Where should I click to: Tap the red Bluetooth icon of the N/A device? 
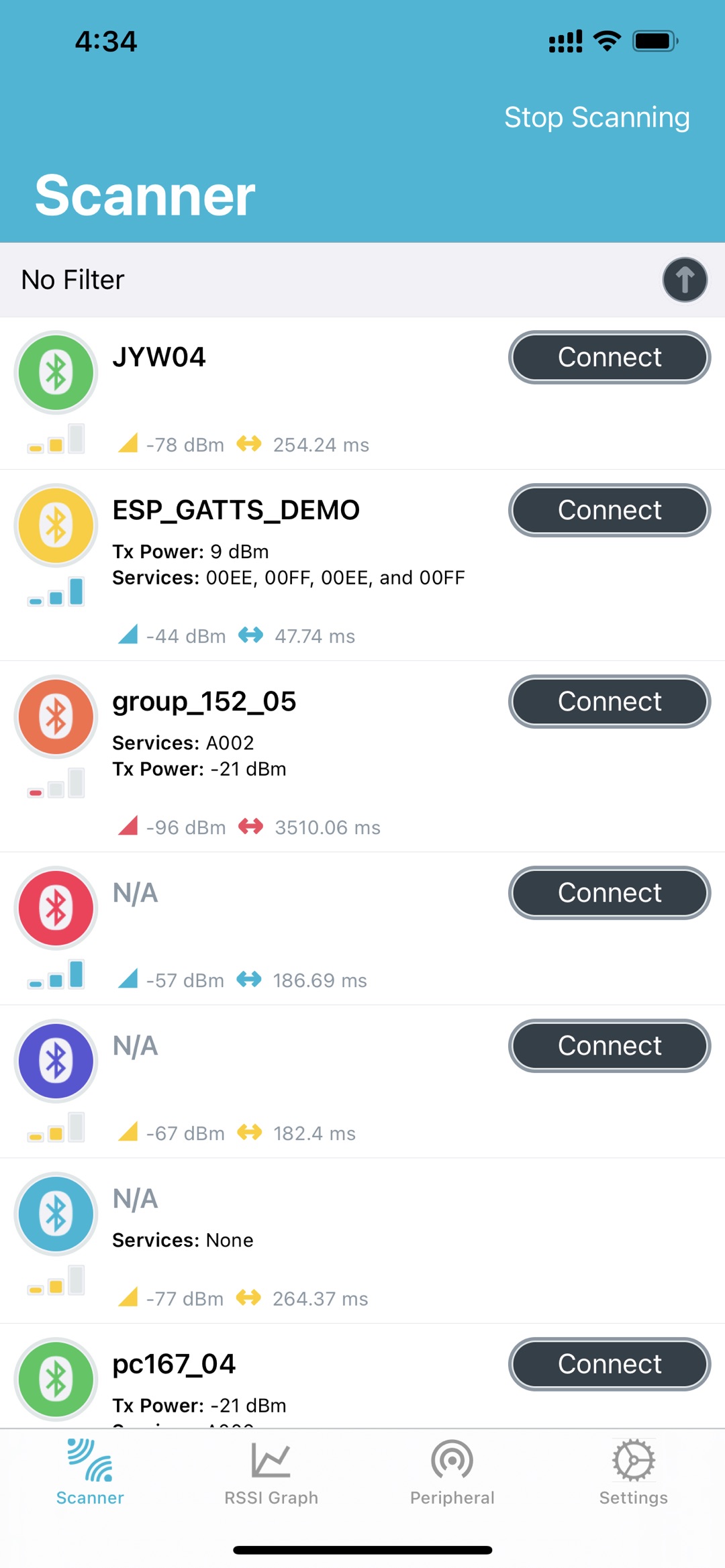(x=56, y=908)
